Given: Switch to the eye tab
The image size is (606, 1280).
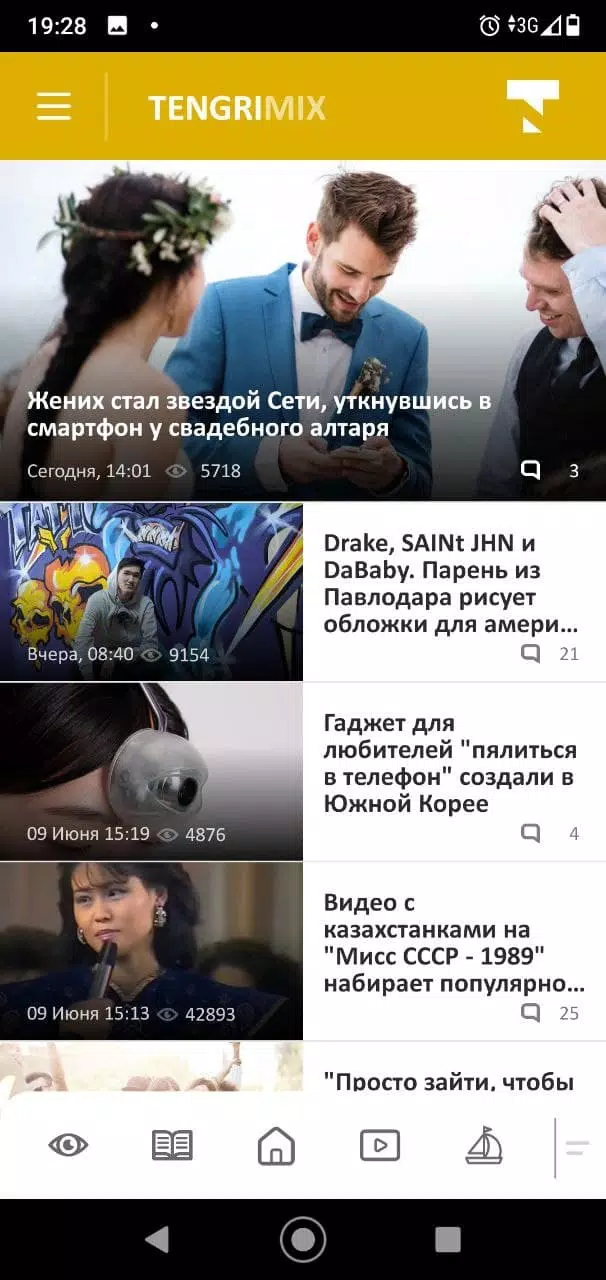Looking at the screenshot, I should (68, 1145).
